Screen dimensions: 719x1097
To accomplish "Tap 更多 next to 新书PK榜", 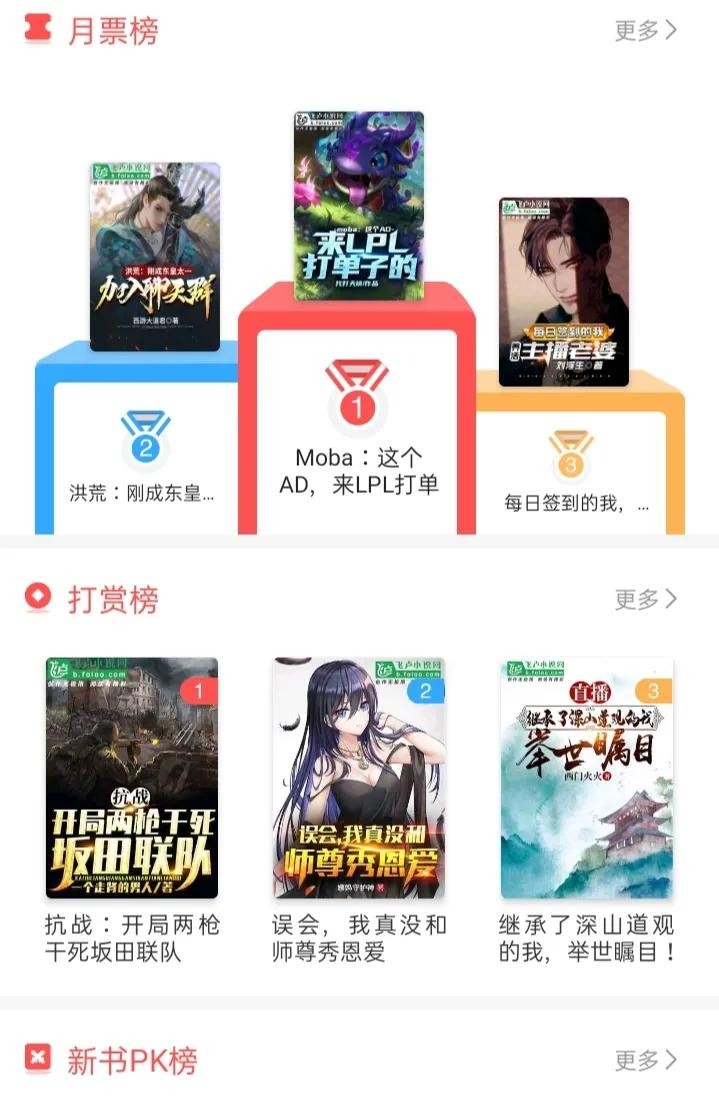I will coord(645,1059).
